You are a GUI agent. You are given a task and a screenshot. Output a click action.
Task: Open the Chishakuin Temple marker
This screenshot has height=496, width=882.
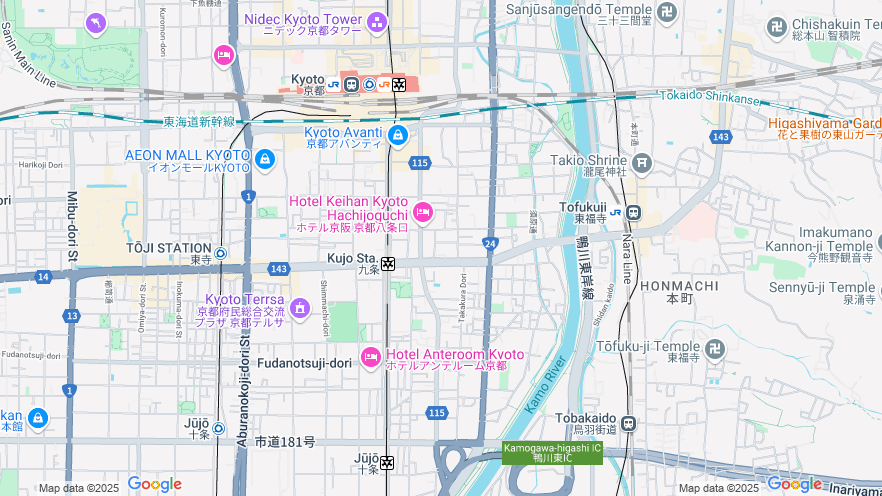777,26
